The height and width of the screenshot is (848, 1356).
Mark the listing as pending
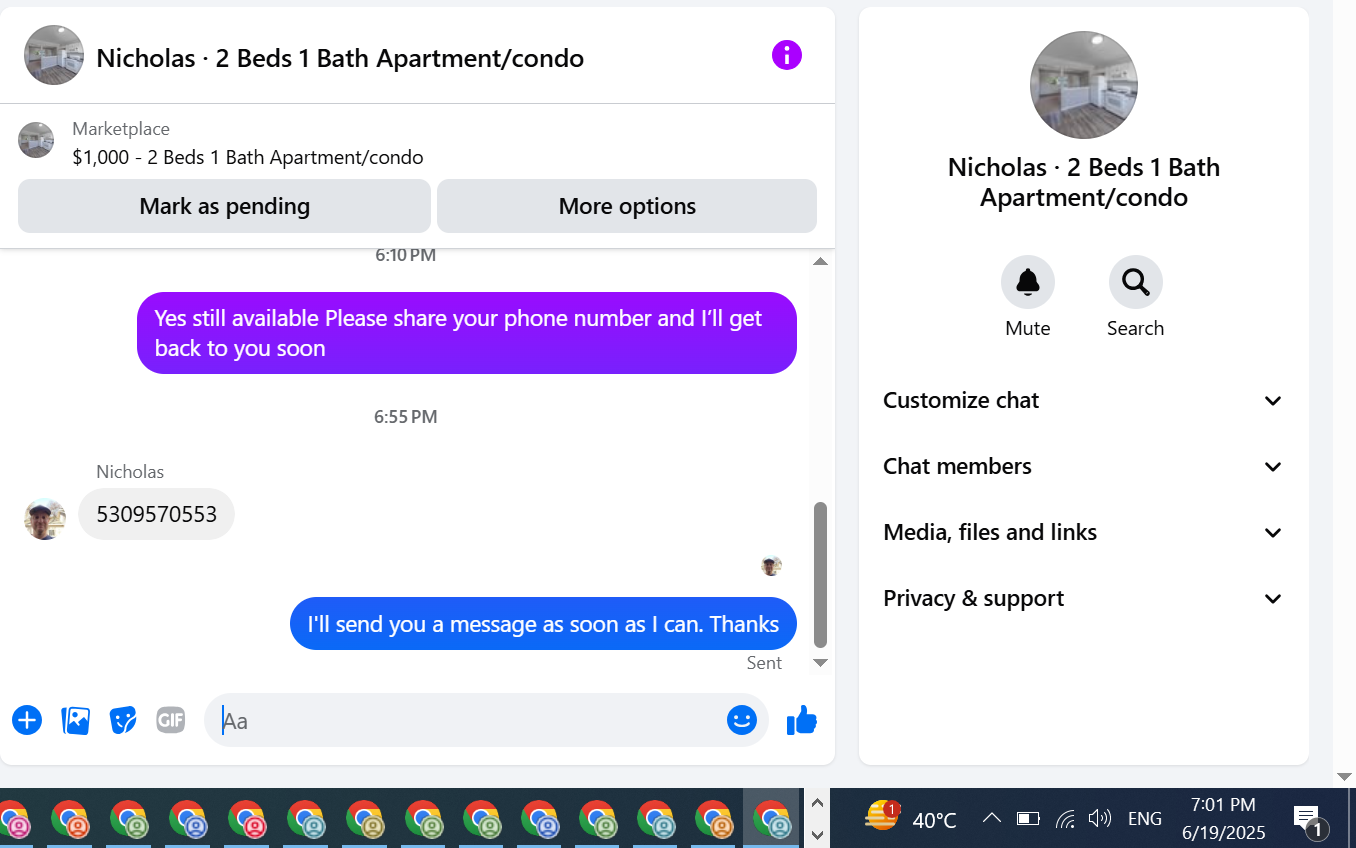[224, 206]
